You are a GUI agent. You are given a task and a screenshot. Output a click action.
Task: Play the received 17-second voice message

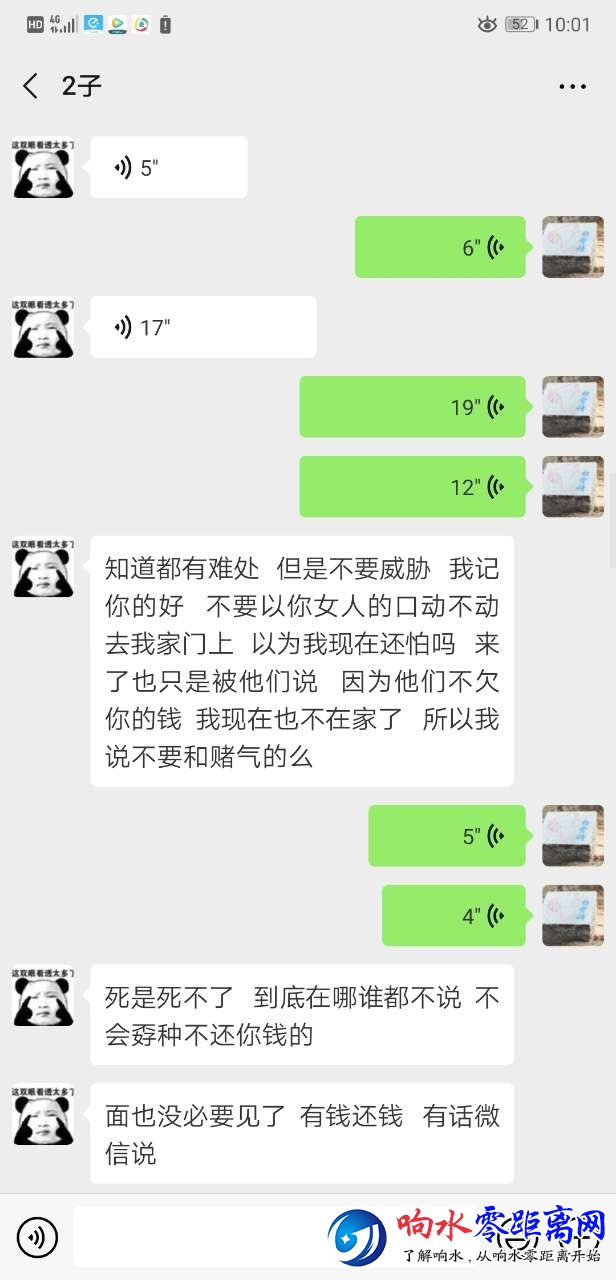tap(203, 327)
